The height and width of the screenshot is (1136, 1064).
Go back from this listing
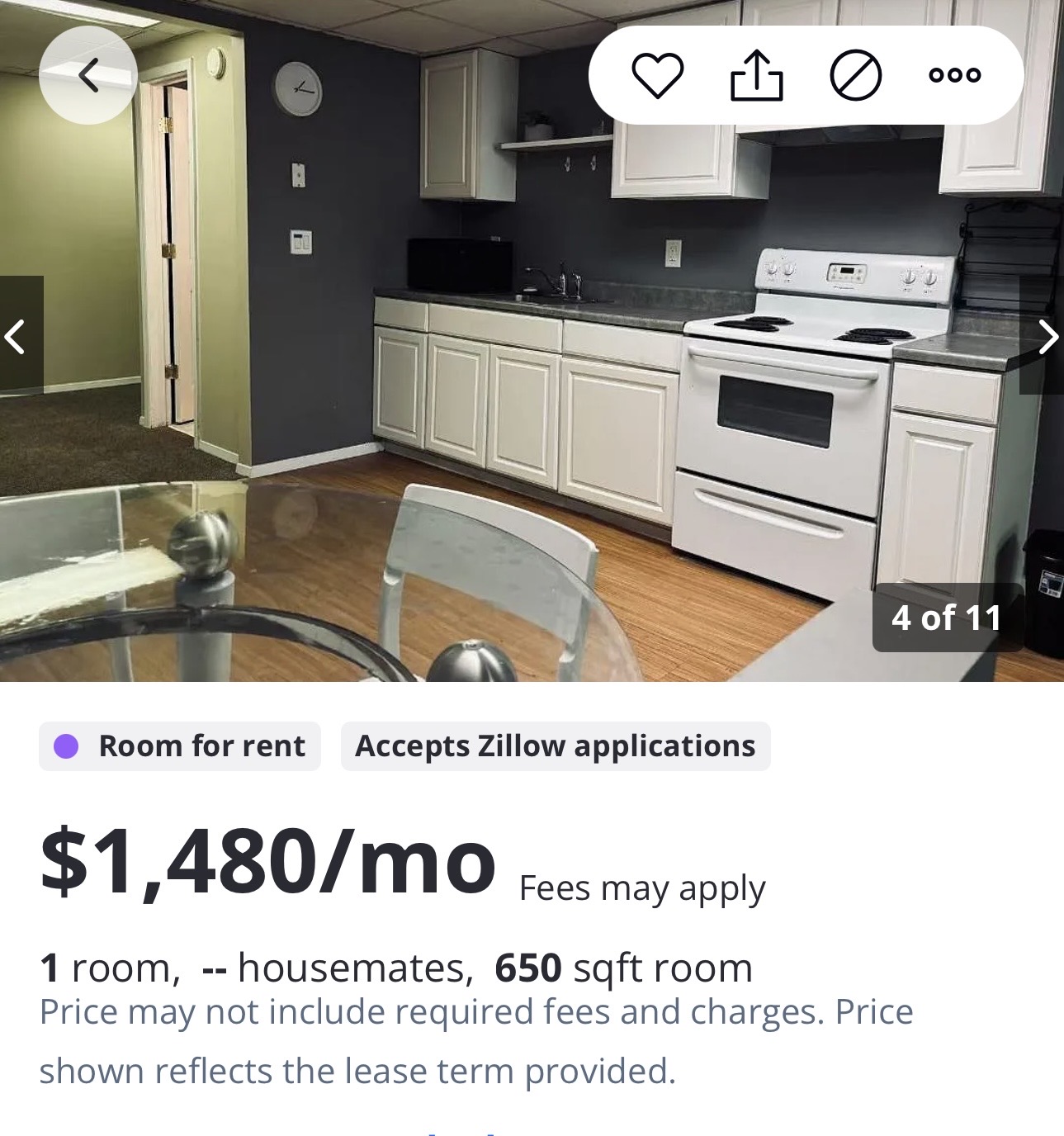point(88,75)
